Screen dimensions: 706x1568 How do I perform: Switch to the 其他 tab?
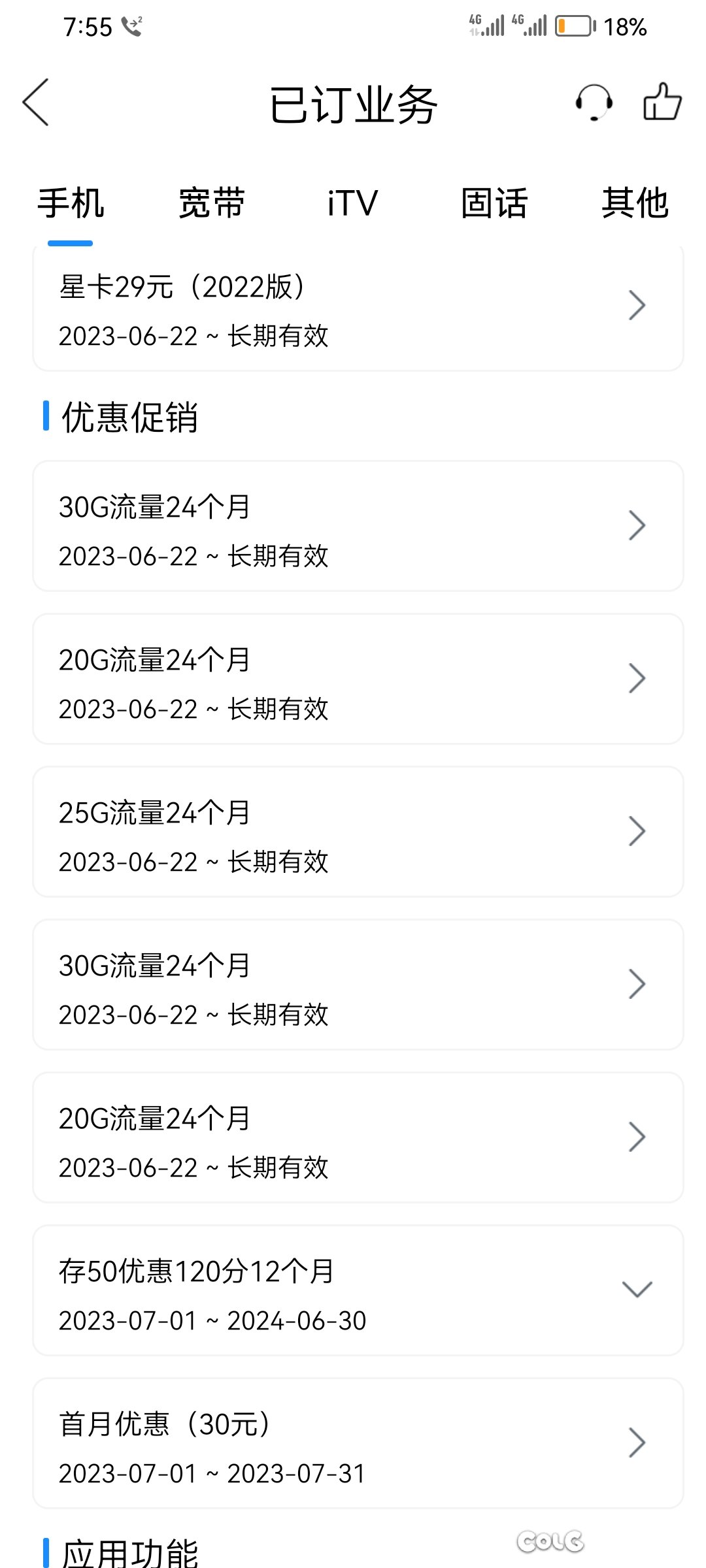click(635, 203)
